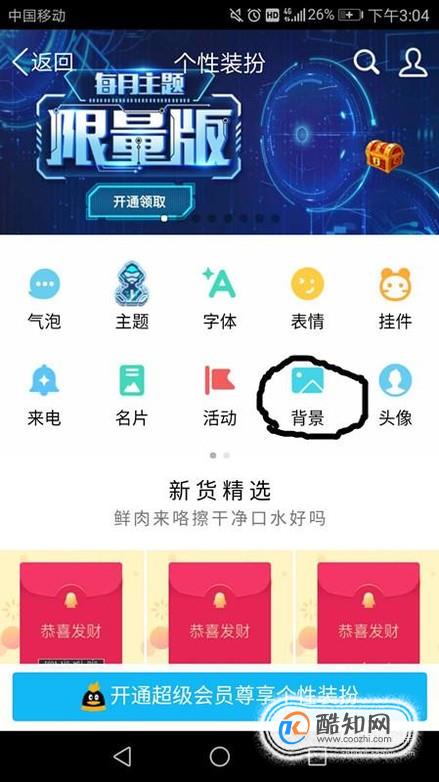Open the profile person icon
The image size is (439, 782).
(413, 62)
